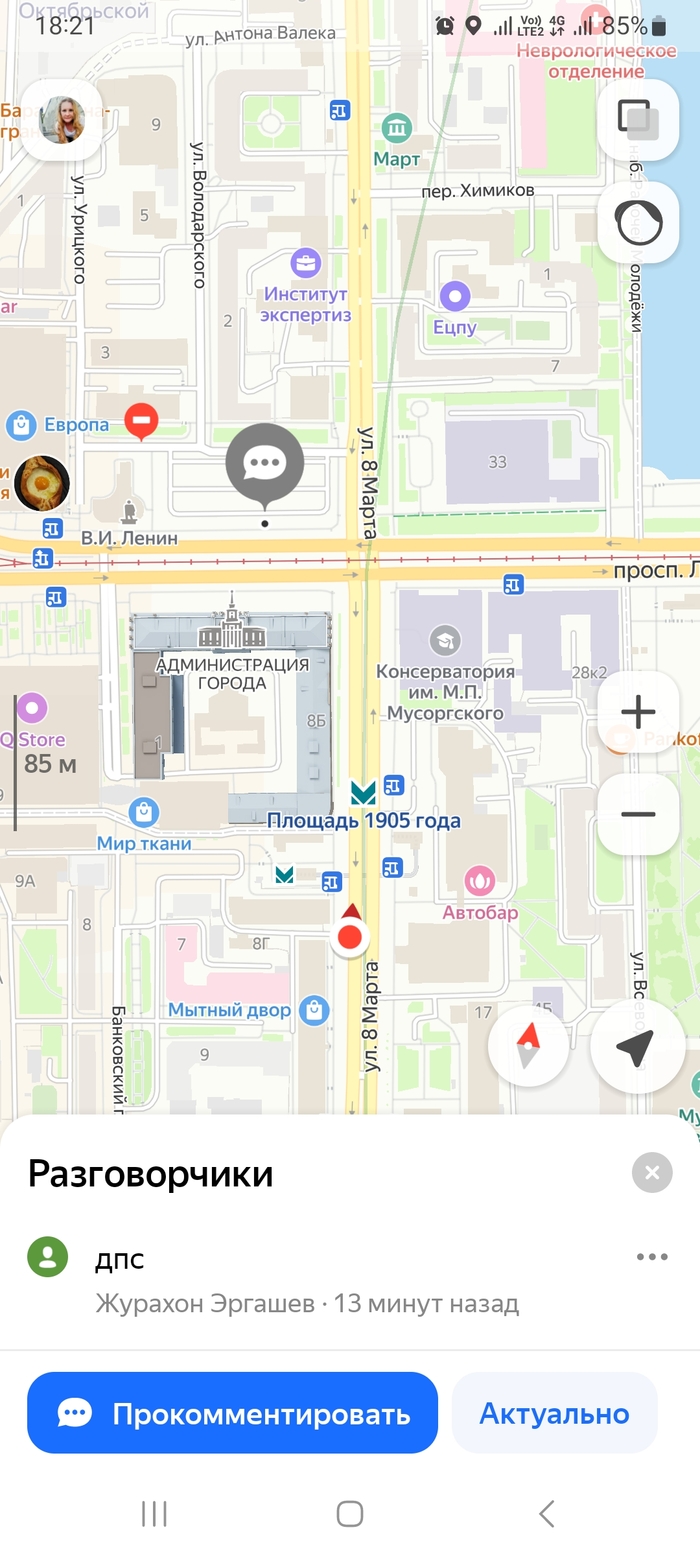The width and height of the screenshot is (700, 1556).
Task: Open the gray chat bubble marker
Action: coord(264,464)
